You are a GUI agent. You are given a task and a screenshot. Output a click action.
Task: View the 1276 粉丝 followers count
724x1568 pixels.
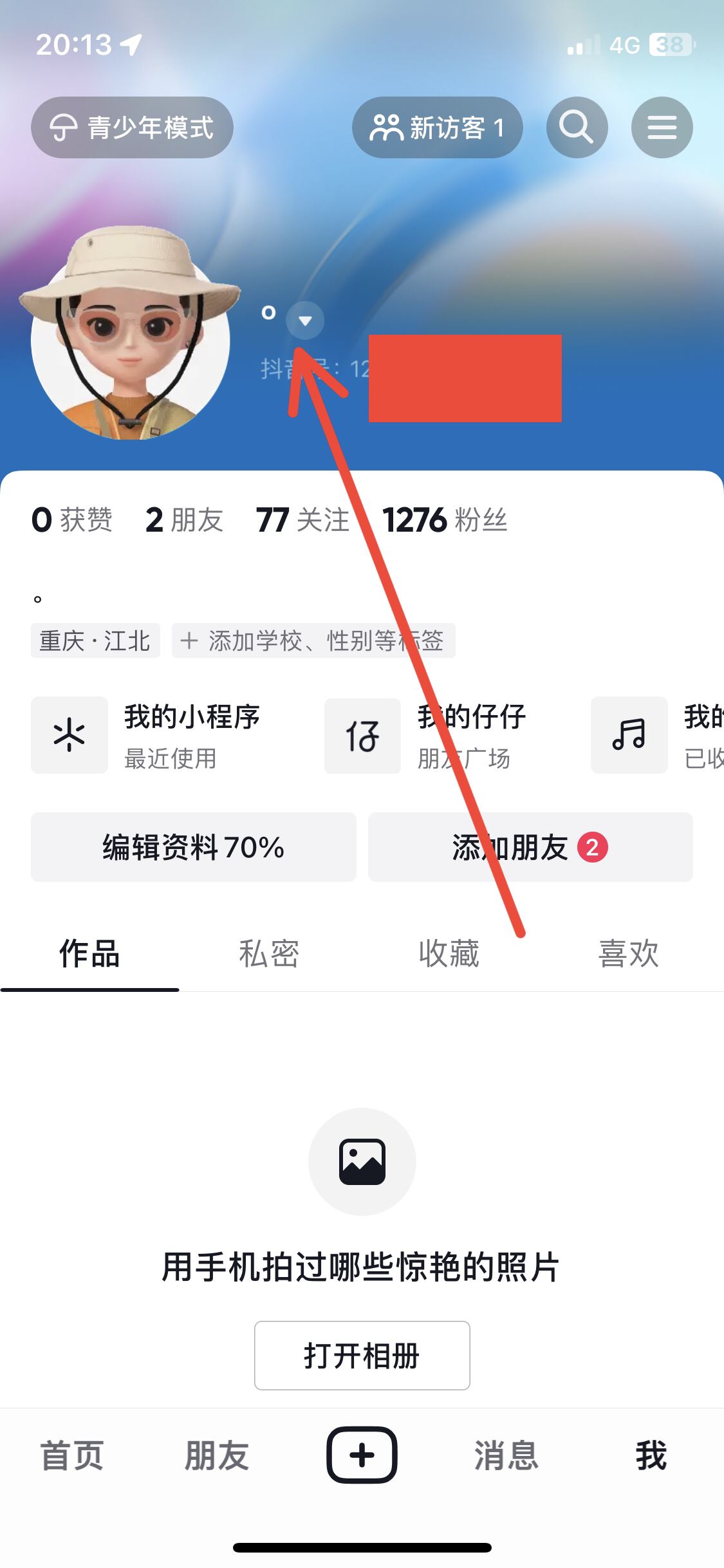[x=444, y=519]
